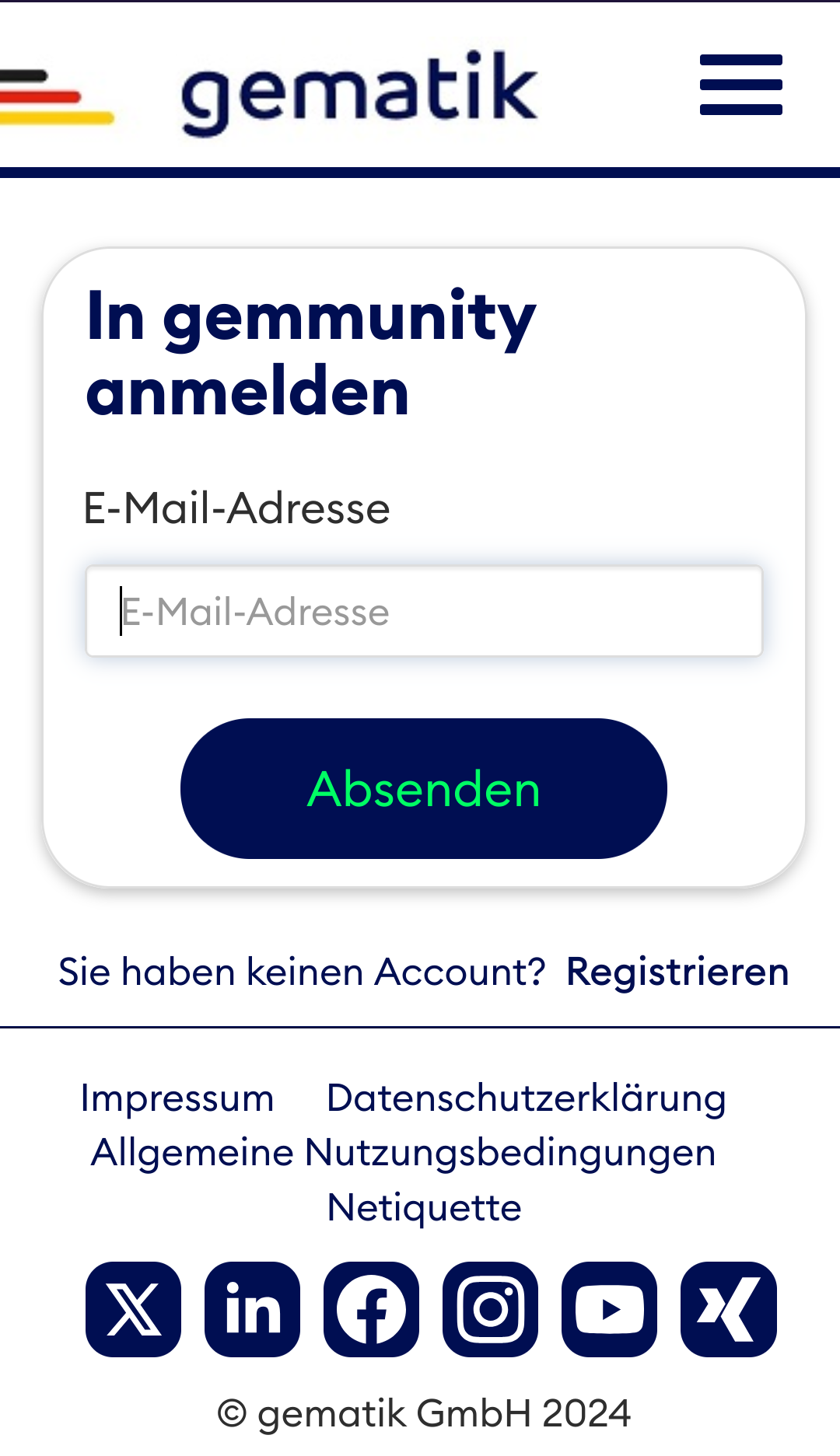Visit gematik on X
840x1456 pixels.
(134, 1309)
